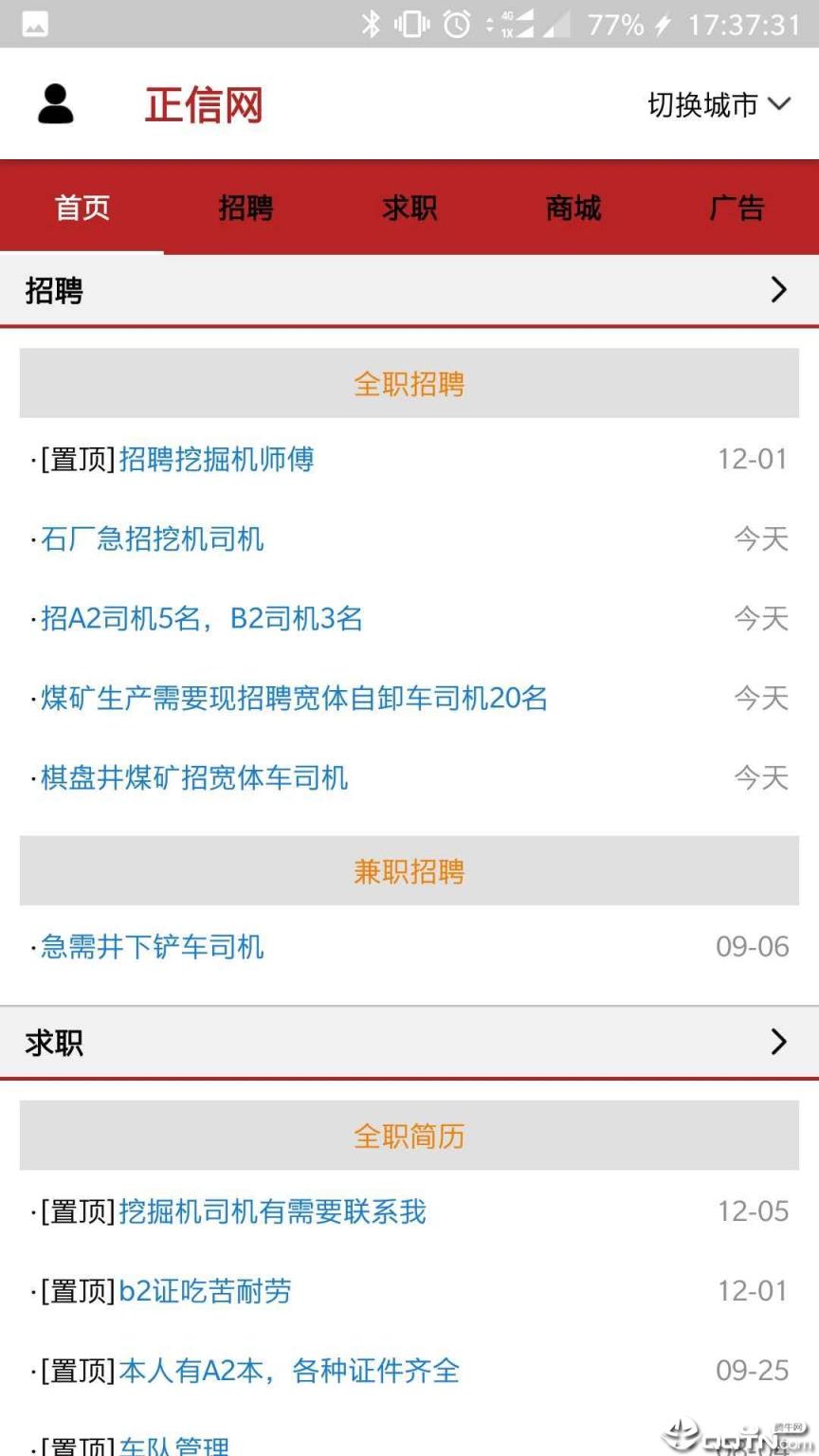The image size is (819, 1456).
Task: Open the 挖掘机司机有需要联系我 resume entry
Action: [273, 1211]
